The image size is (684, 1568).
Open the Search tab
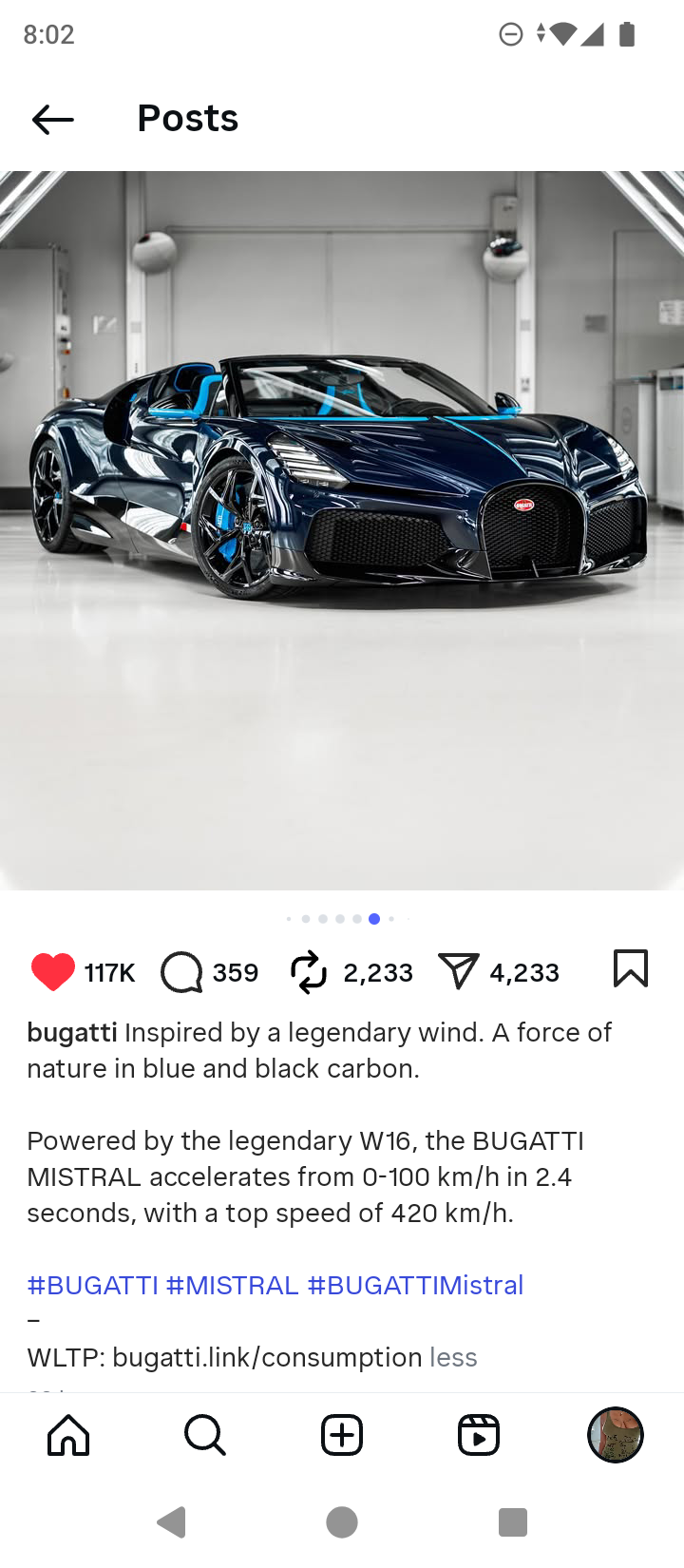[205, 1435]
